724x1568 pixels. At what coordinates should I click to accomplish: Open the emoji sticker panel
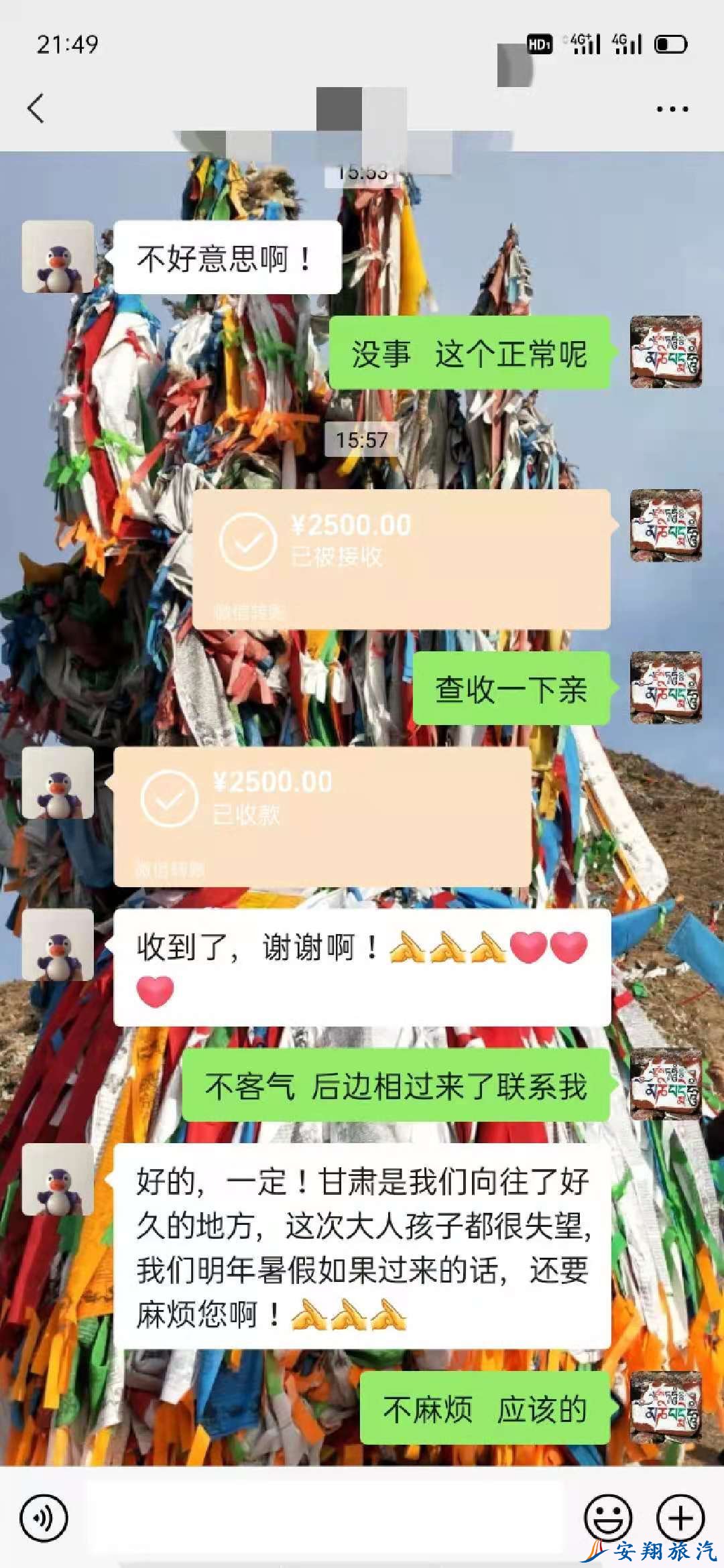pos(608,1517)
